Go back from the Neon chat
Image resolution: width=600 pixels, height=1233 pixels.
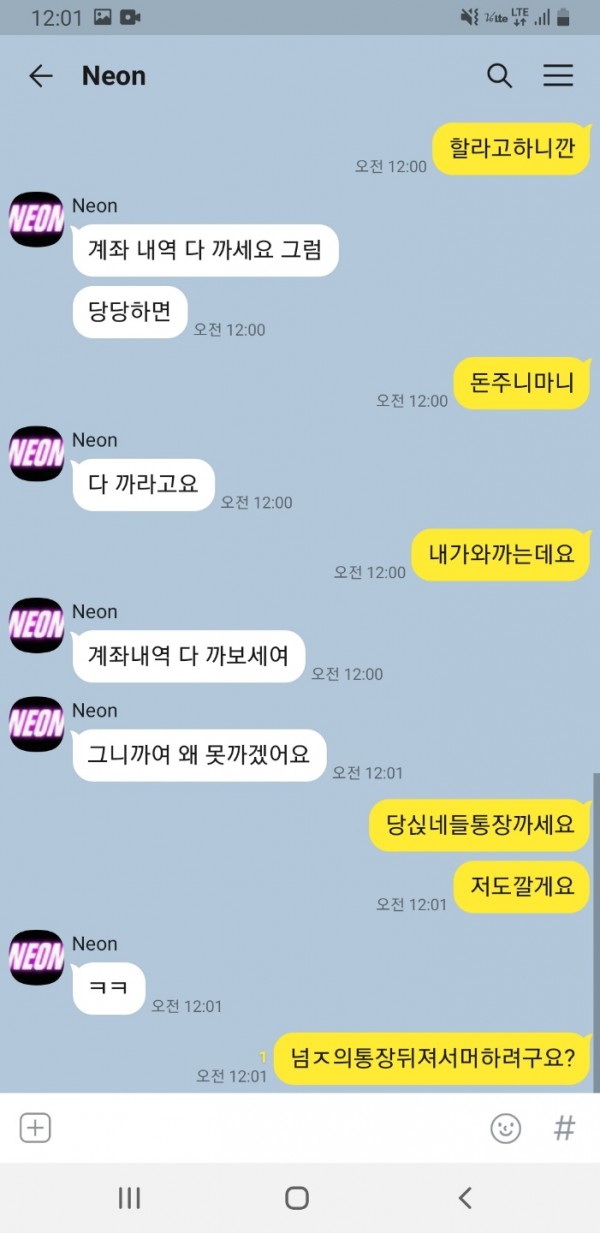click(x=41, y=76)
